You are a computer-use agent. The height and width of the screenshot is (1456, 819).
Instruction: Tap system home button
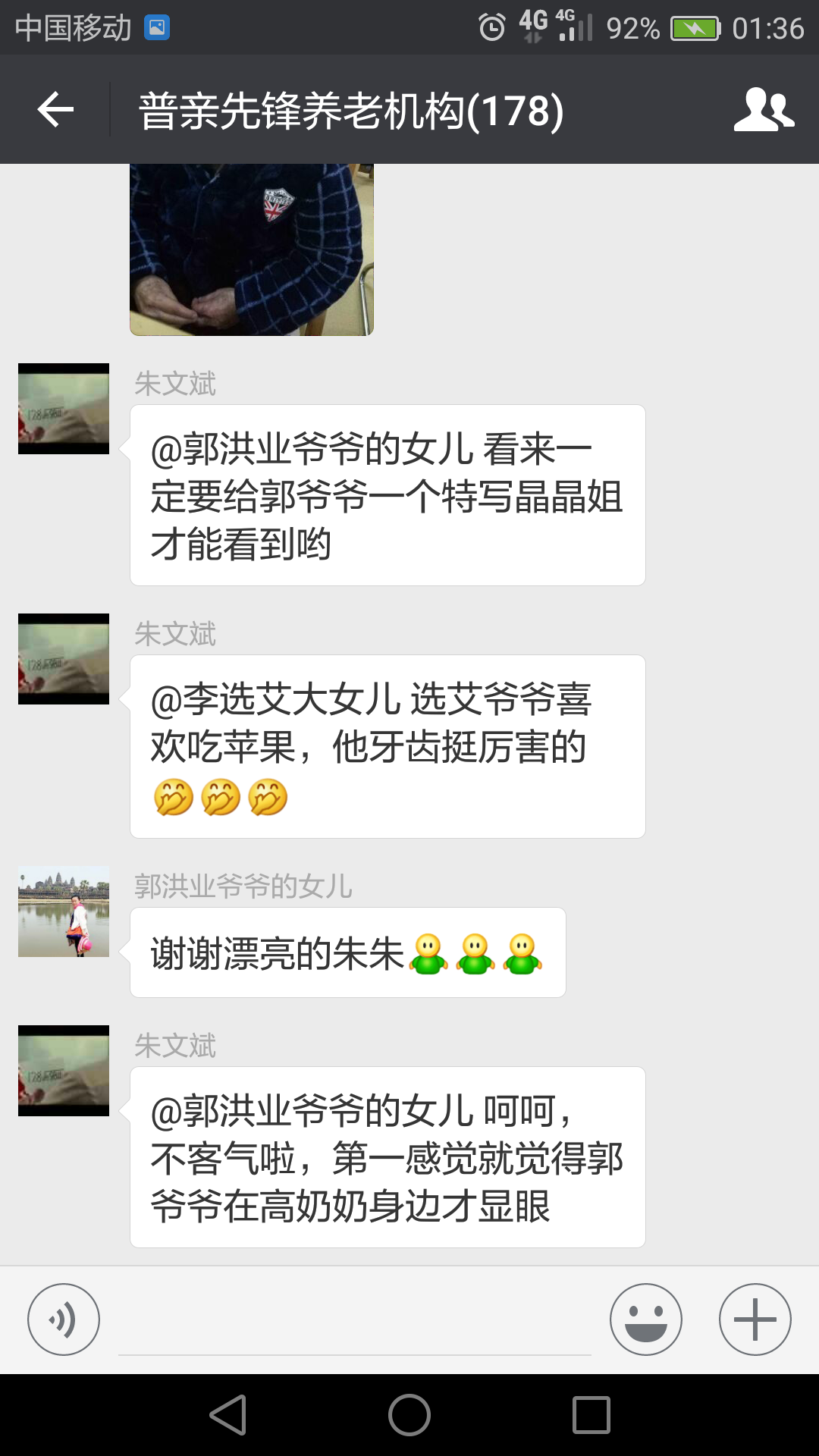[409, 1415]
